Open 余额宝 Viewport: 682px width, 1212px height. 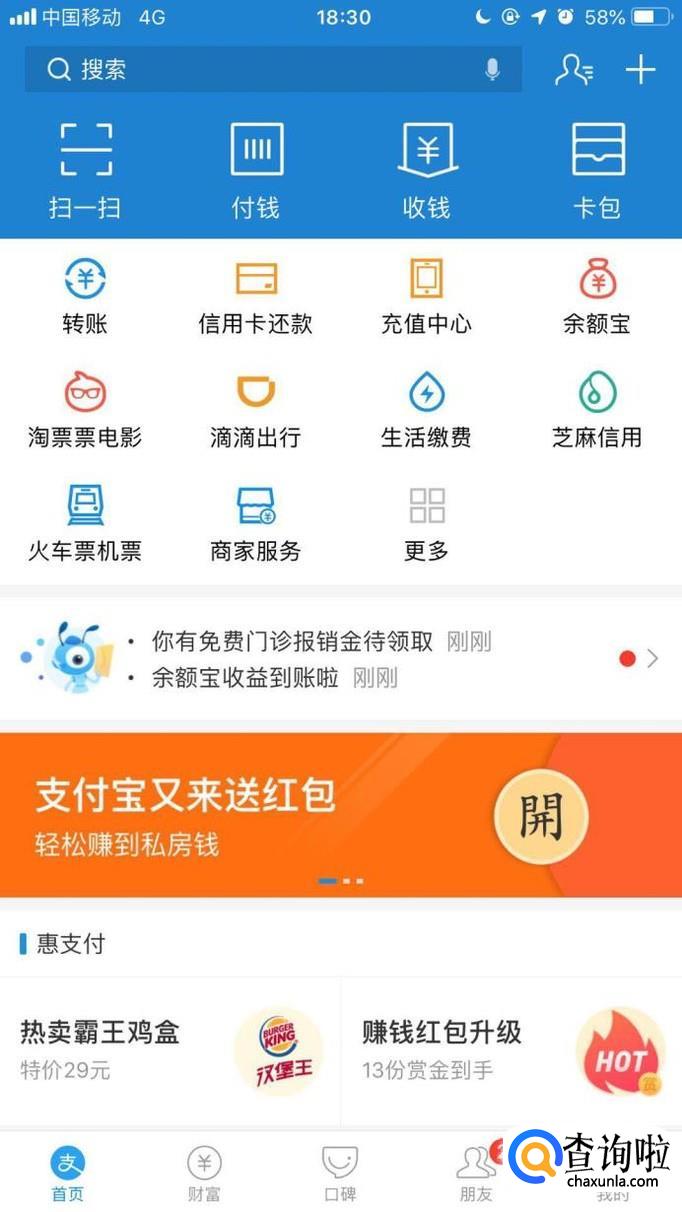pyautogui.click(x=597, y=296)
